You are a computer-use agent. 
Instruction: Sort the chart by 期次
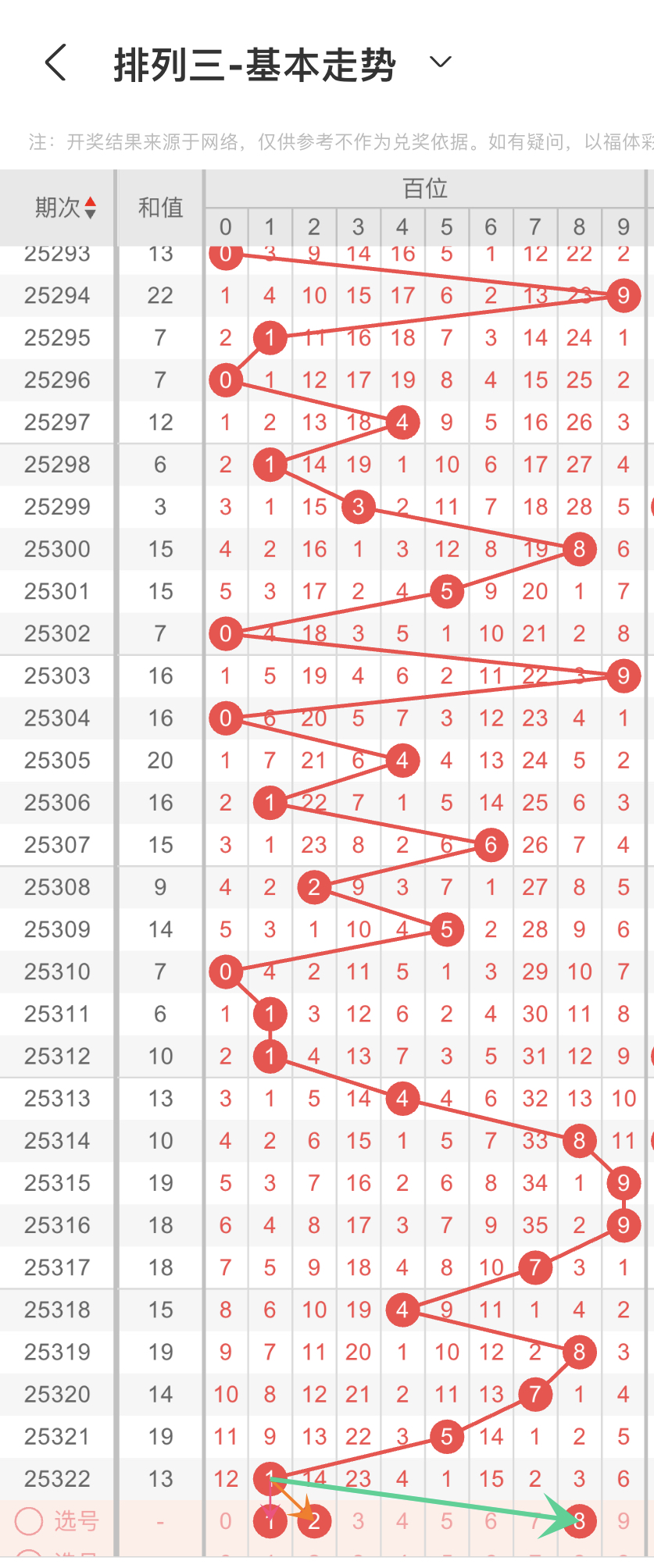coord(66,208)
